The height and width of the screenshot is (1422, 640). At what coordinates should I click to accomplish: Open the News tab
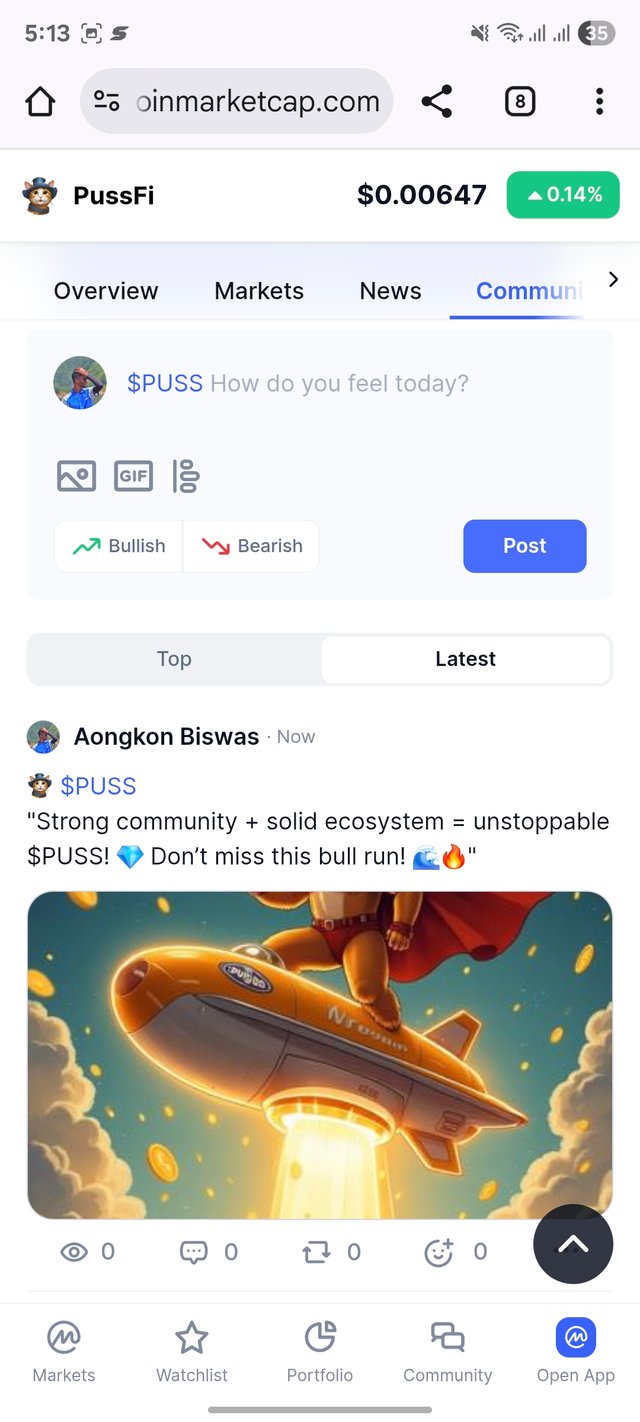pos(390,291)
